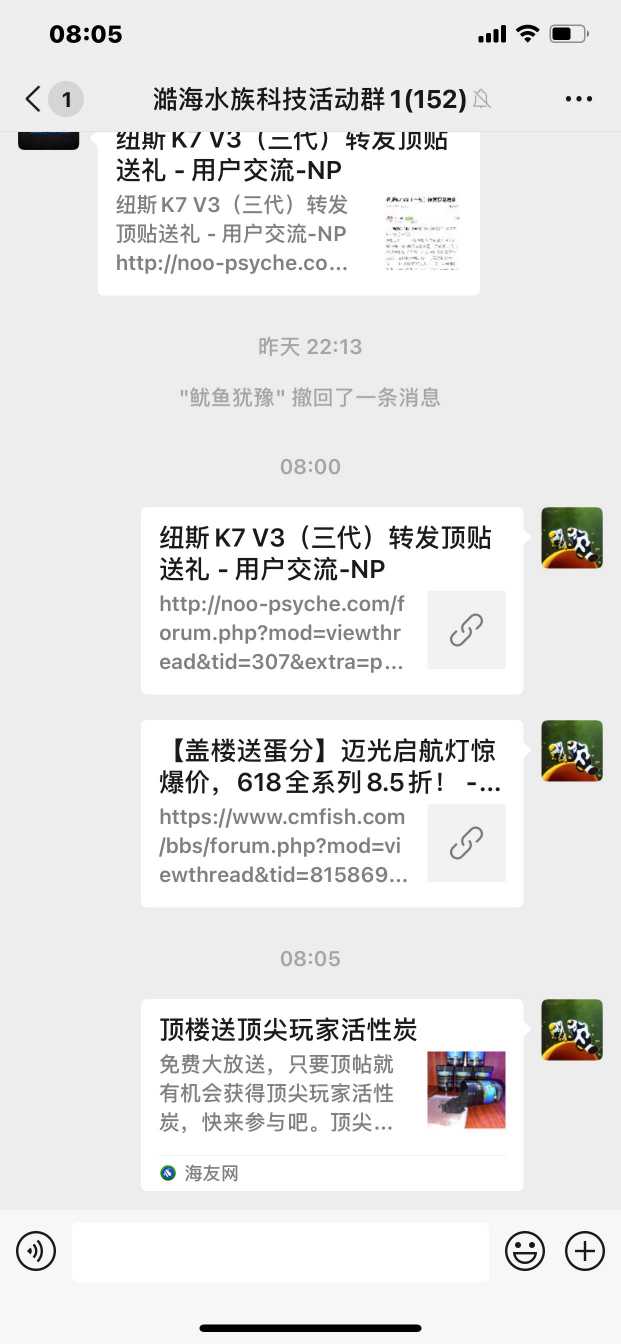The image size is (621, 1344).
Task: Open the plus attachments menu
Action: (585, 1250)
